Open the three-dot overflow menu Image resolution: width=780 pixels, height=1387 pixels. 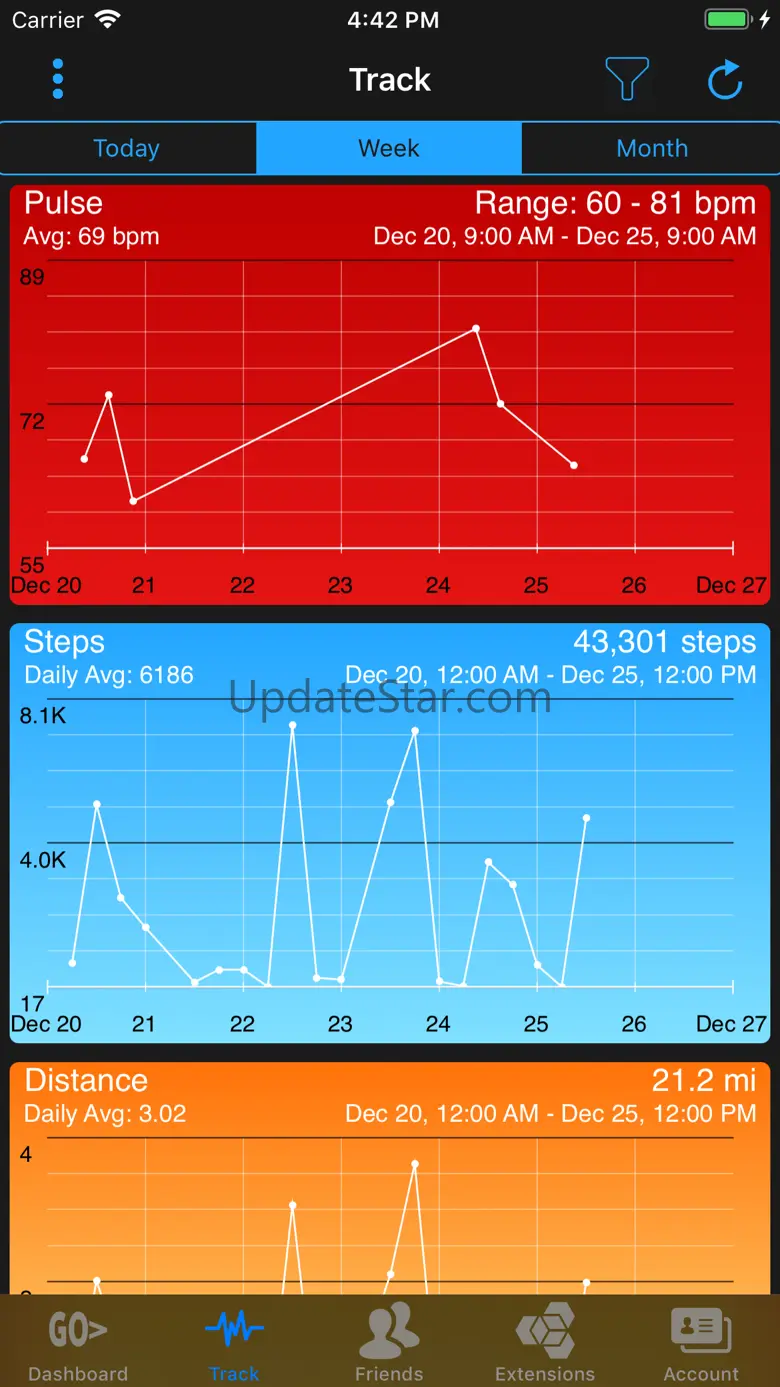(58, 79)
